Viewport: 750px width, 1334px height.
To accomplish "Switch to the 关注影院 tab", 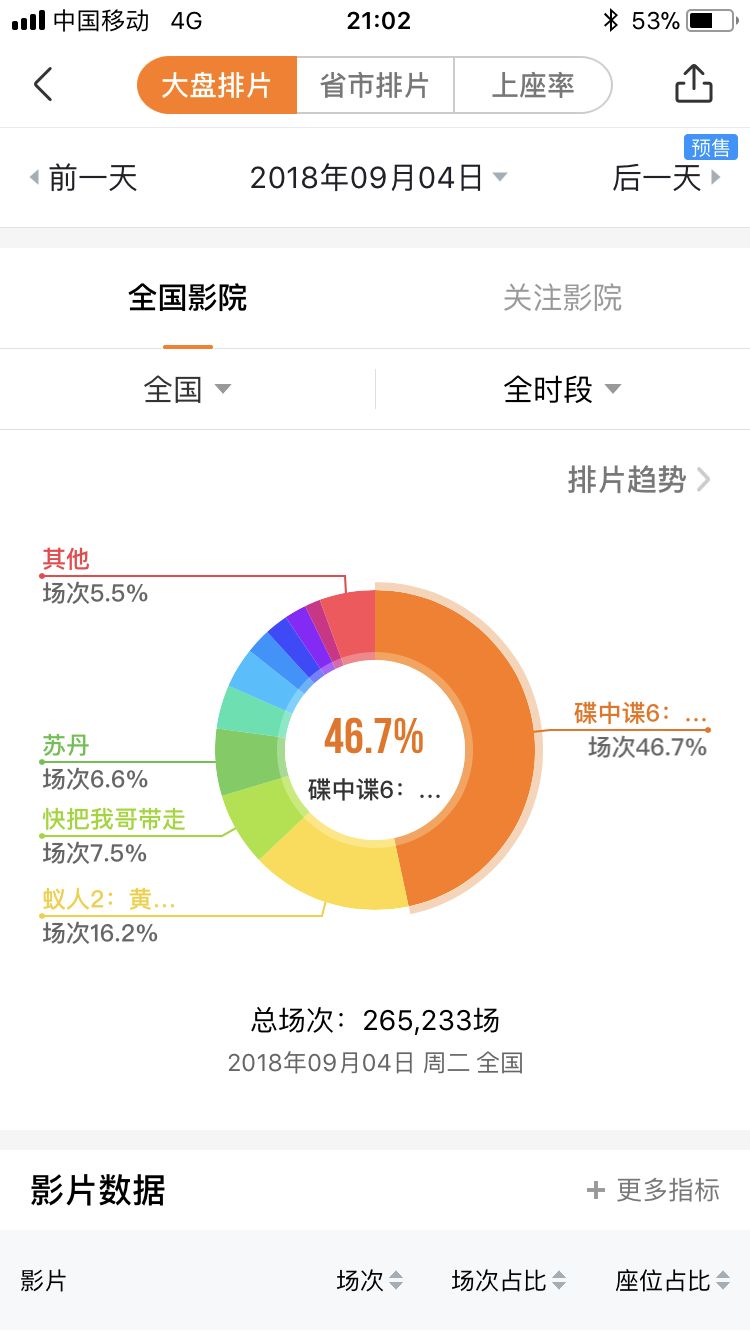I will pos(562,297).
